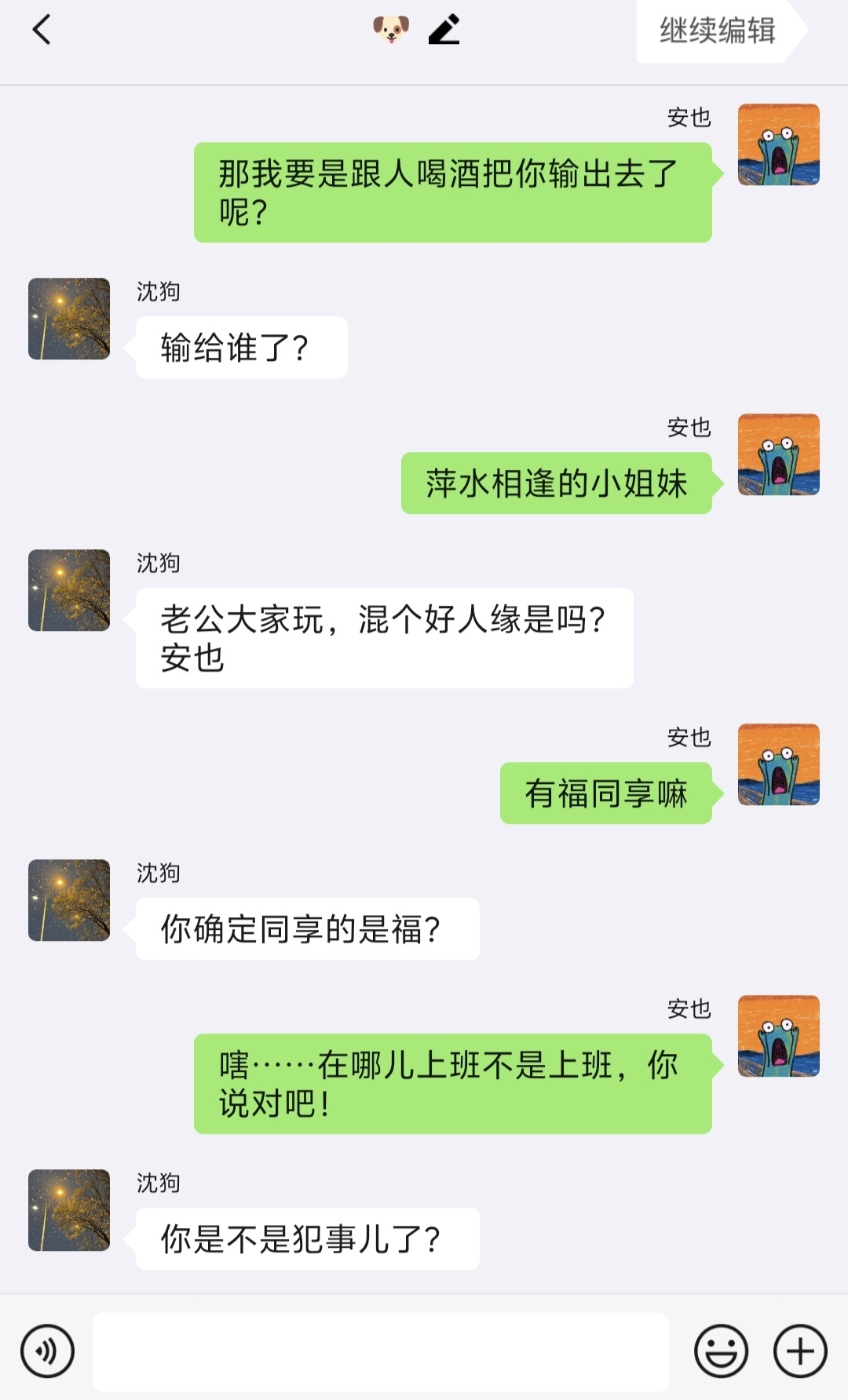The image size is (848, 1400).
Task: Open the plus attachment menu
Action: [x=800, y=1351]
